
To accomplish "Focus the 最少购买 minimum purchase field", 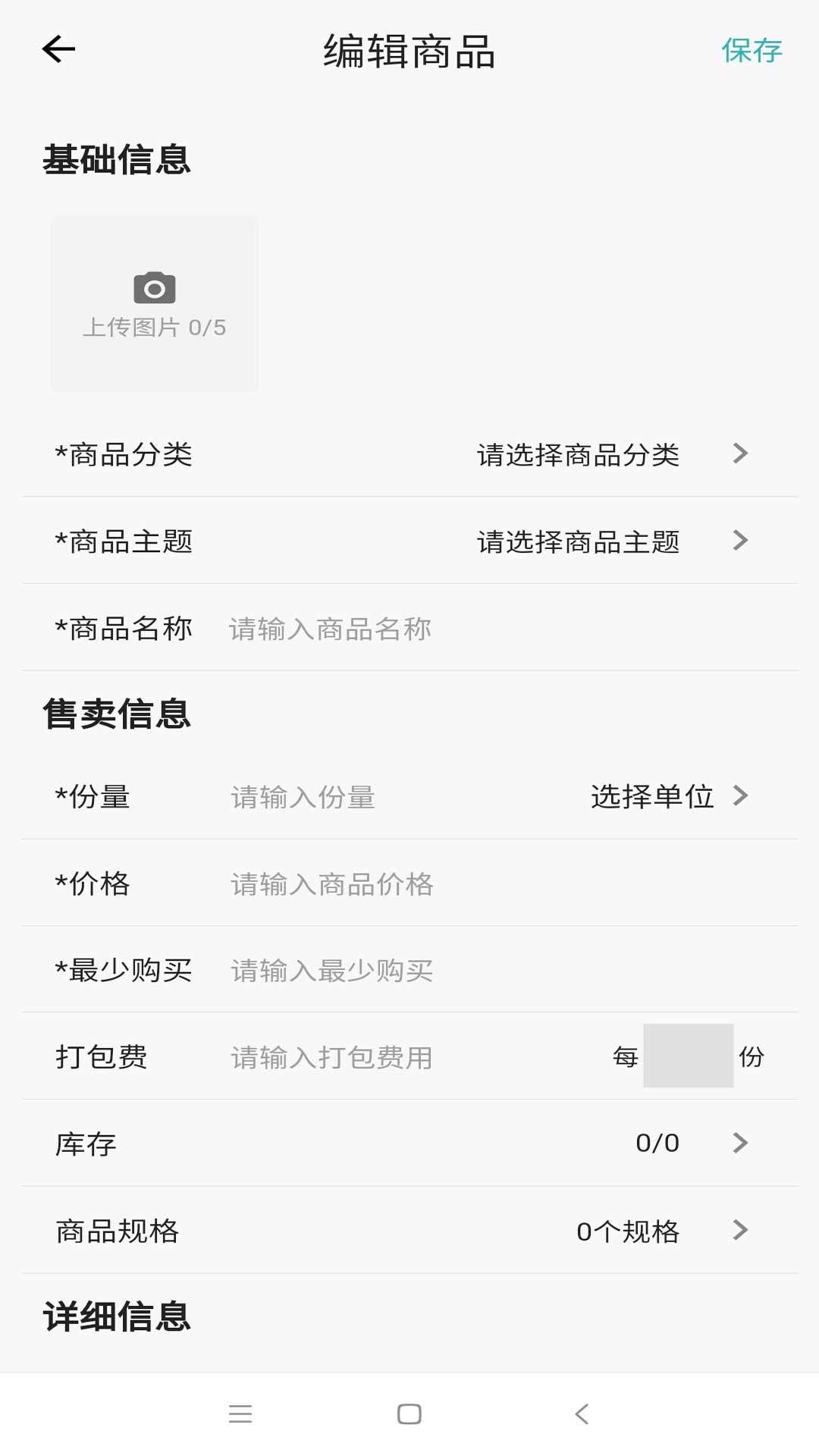I will pos(508,971).
